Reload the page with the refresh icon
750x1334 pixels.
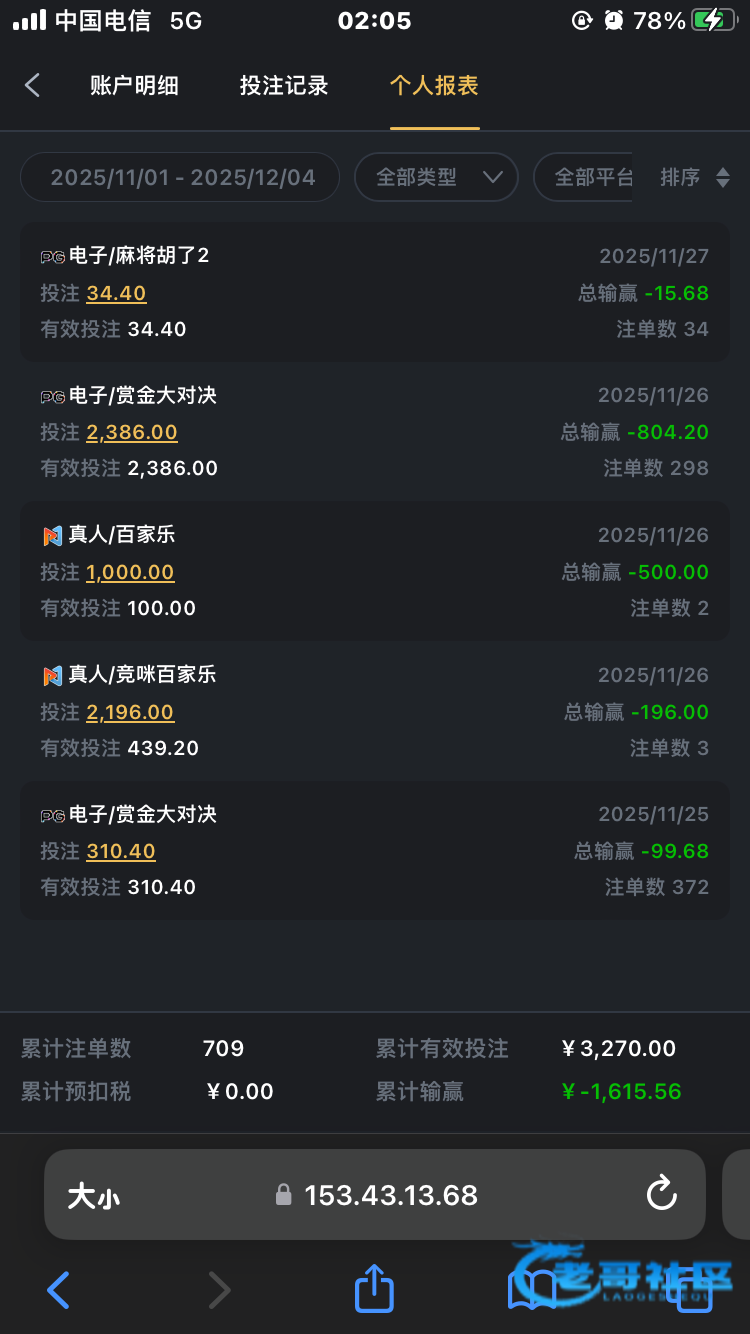(x=662, y=1194)
